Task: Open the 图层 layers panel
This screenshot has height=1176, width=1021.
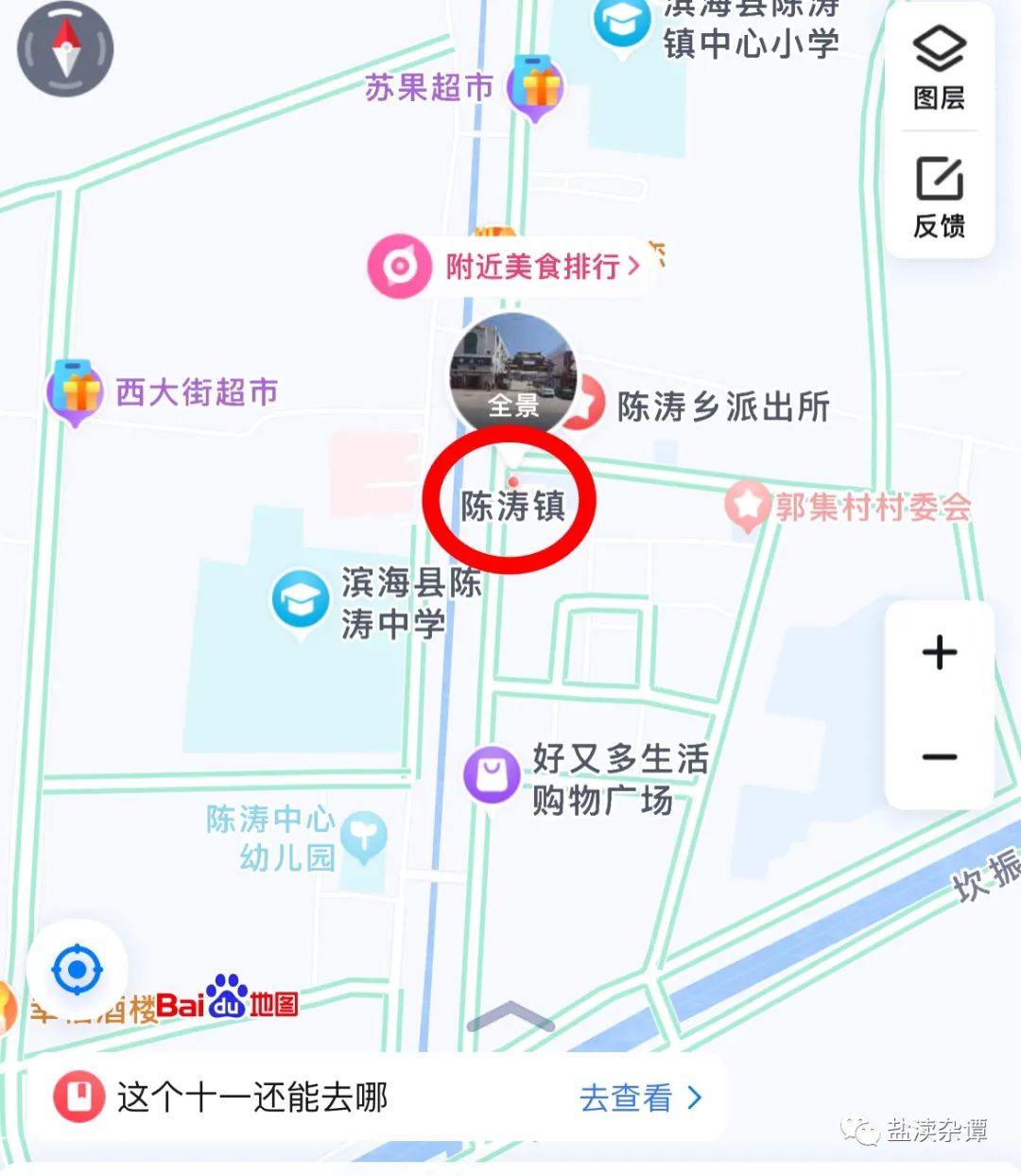Action: [939, 66]
